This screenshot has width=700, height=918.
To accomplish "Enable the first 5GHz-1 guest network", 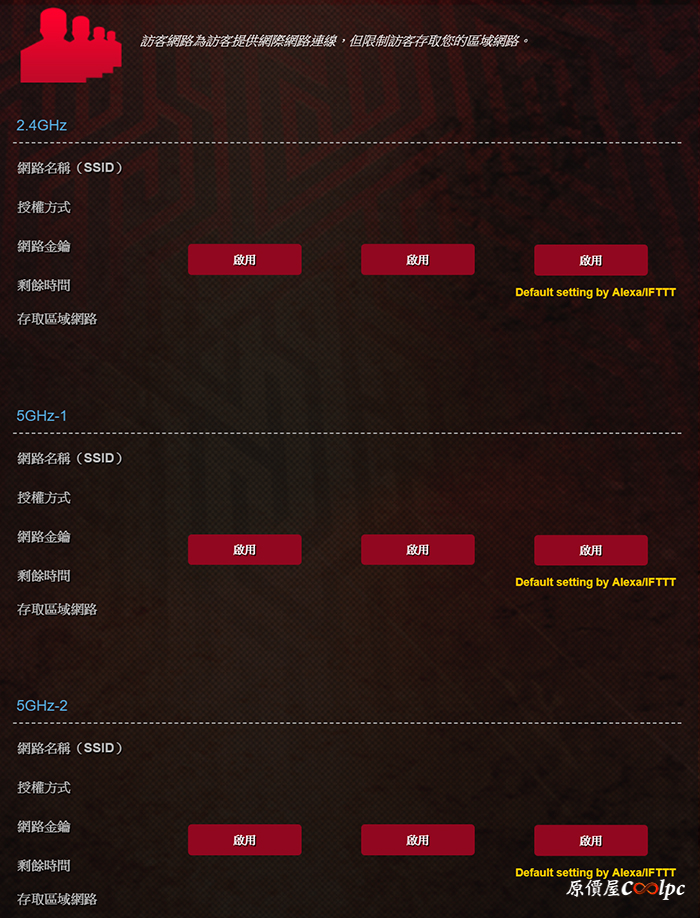I will (244, 549).
